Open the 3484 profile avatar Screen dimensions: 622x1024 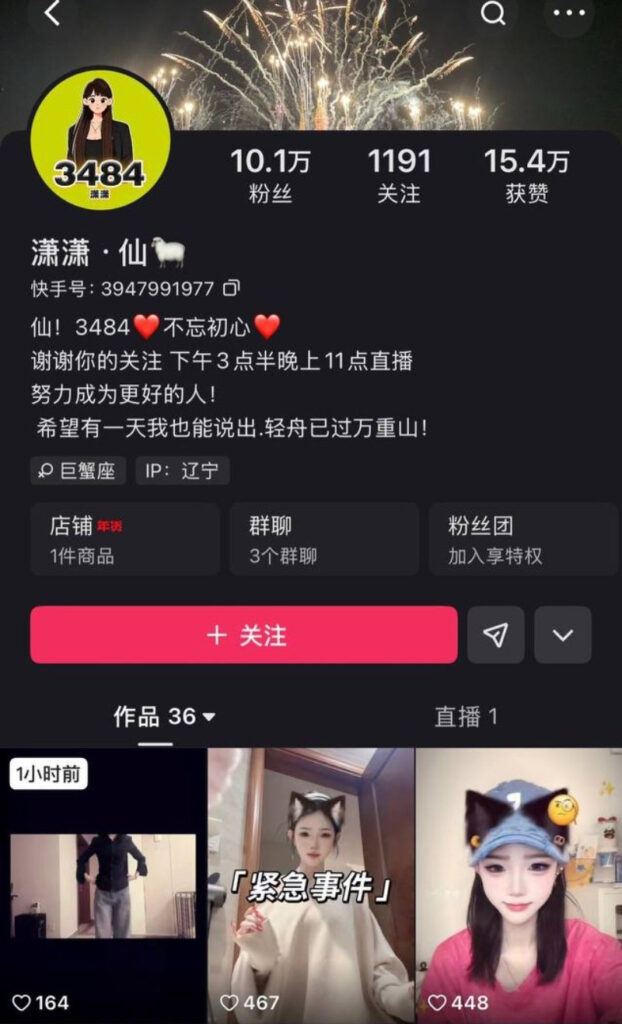pyautogui.click(x=99, y=138)
